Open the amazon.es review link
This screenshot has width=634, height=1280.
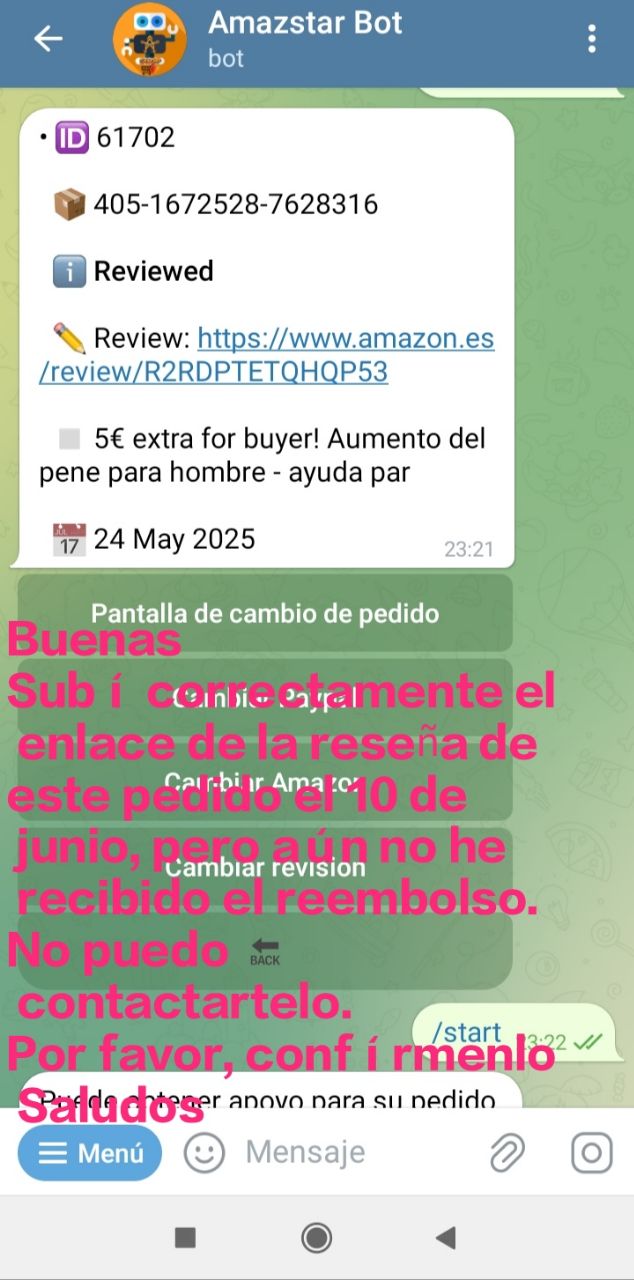coord(266,355)
